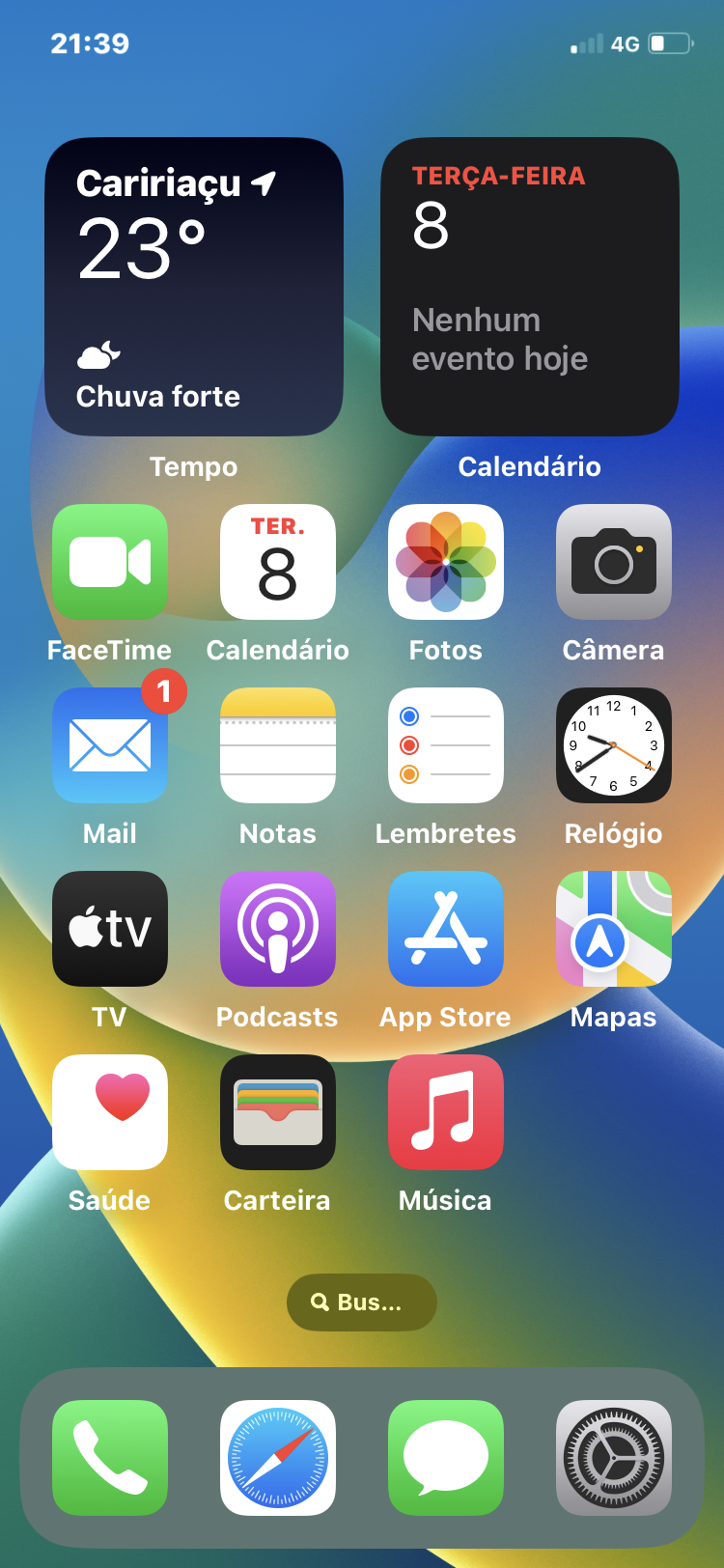
Task: Open the Fotos app
Action: [446, 562]
